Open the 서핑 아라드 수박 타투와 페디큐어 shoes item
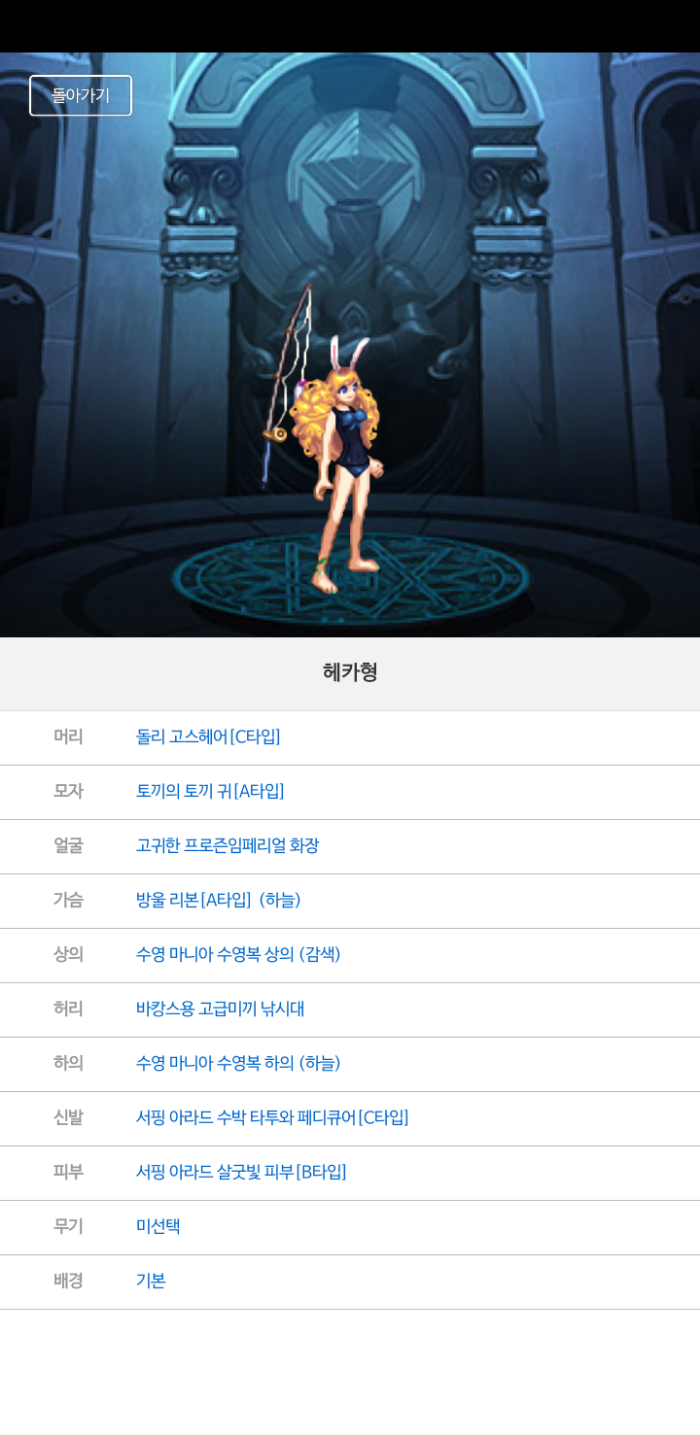 click(272, 1117)
